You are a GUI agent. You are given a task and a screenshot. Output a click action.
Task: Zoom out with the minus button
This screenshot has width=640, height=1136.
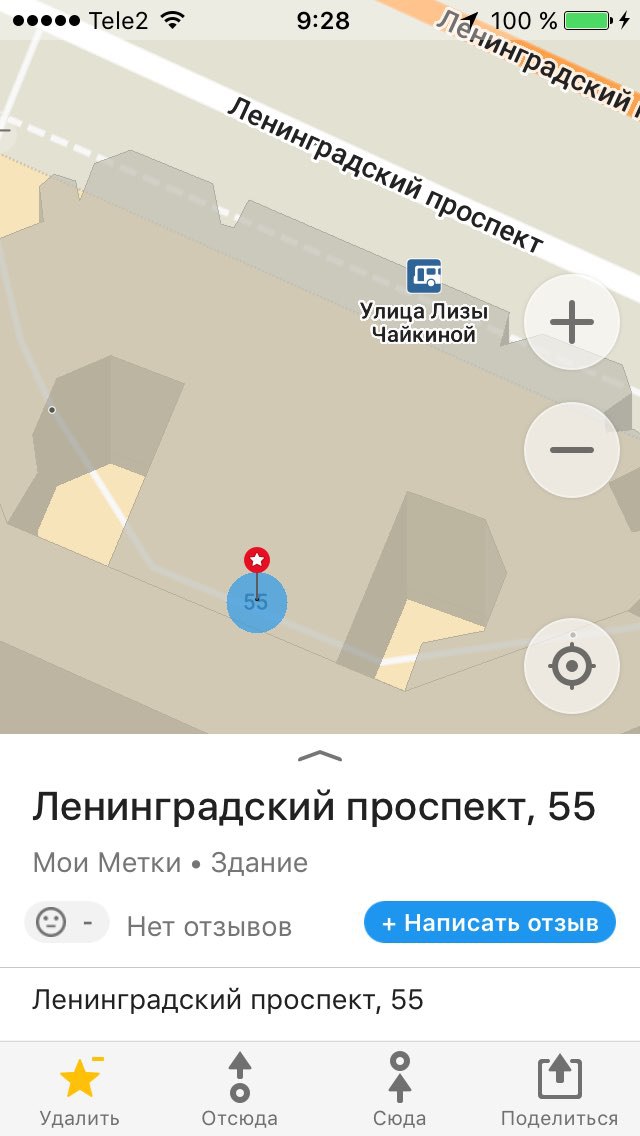coord(572,450)
